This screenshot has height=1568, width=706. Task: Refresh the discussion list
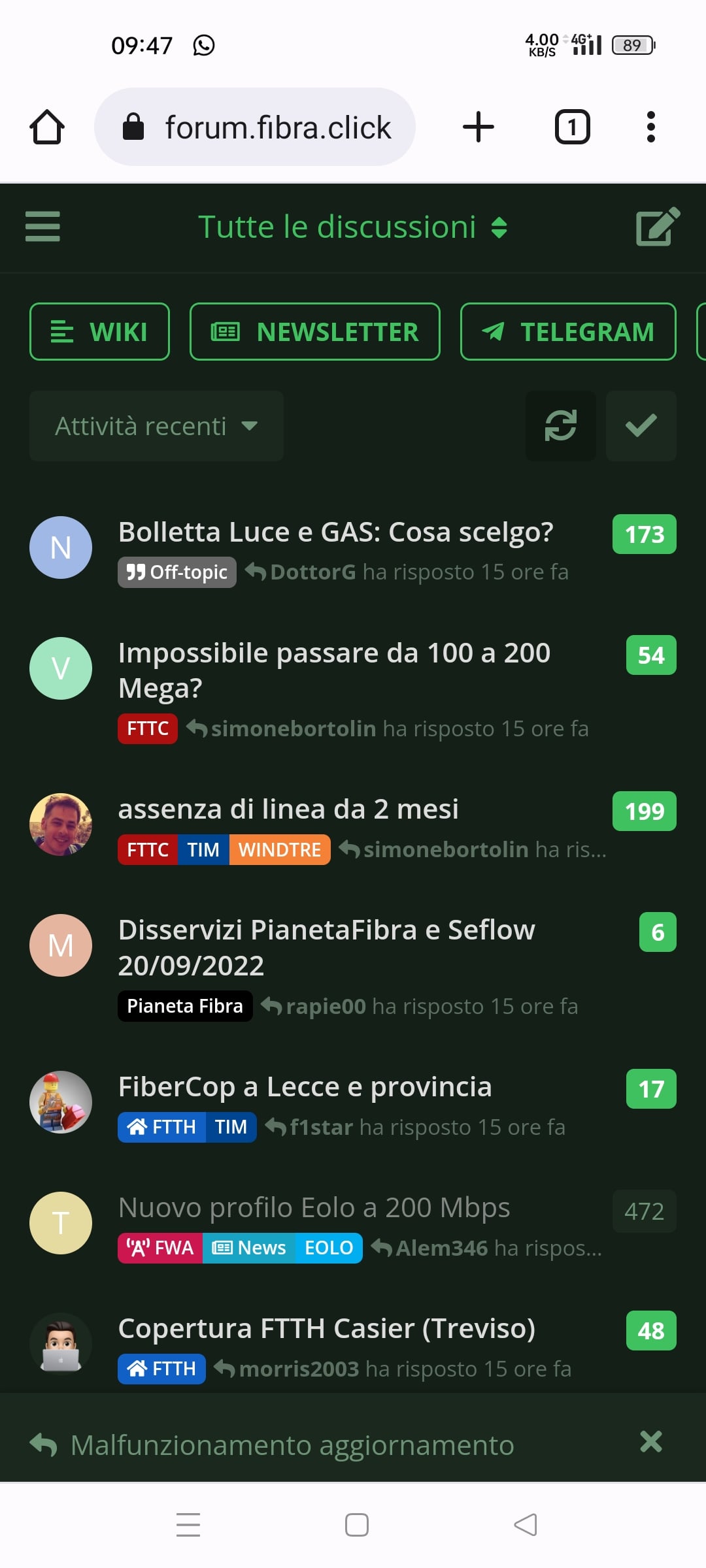coord(561,426)
